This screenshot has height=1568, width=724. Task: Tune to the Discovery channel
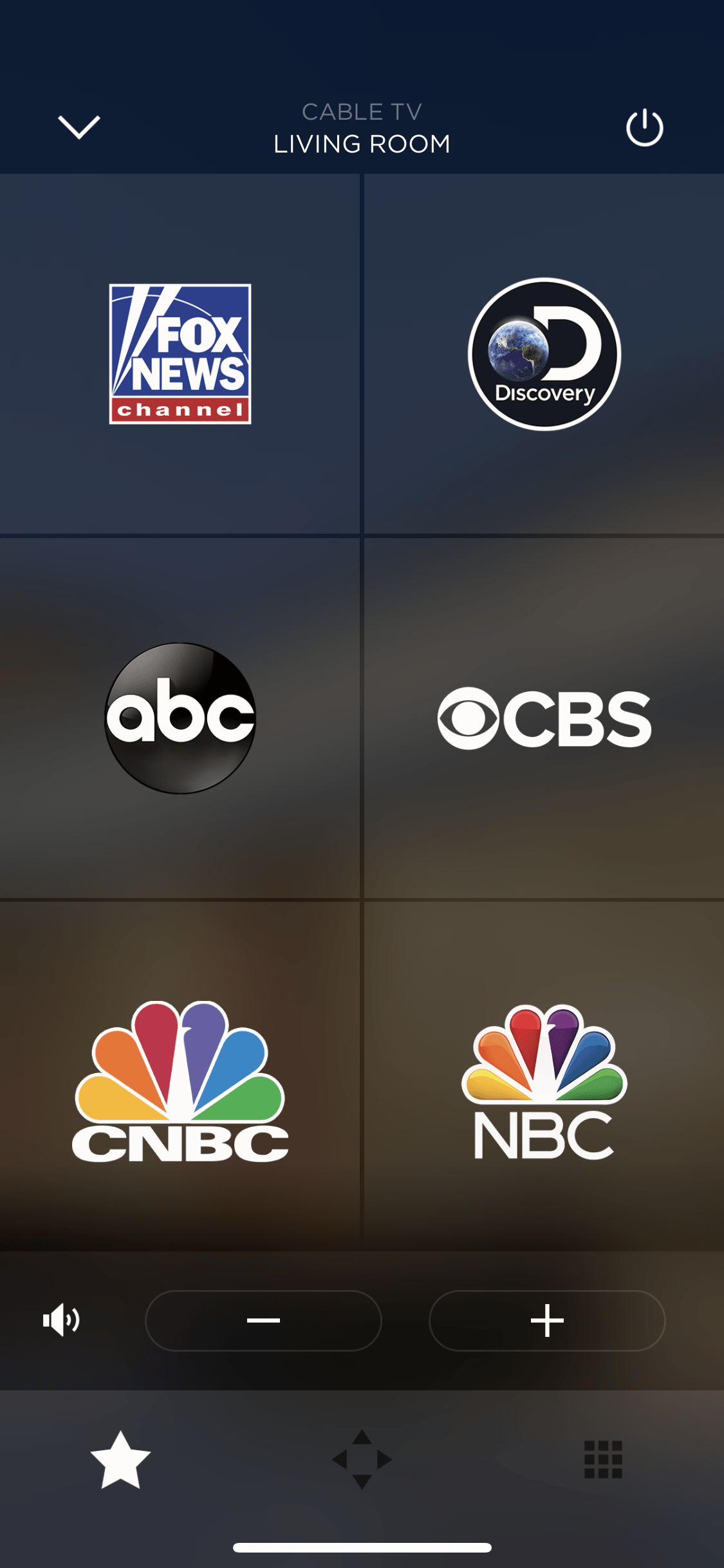544,354
